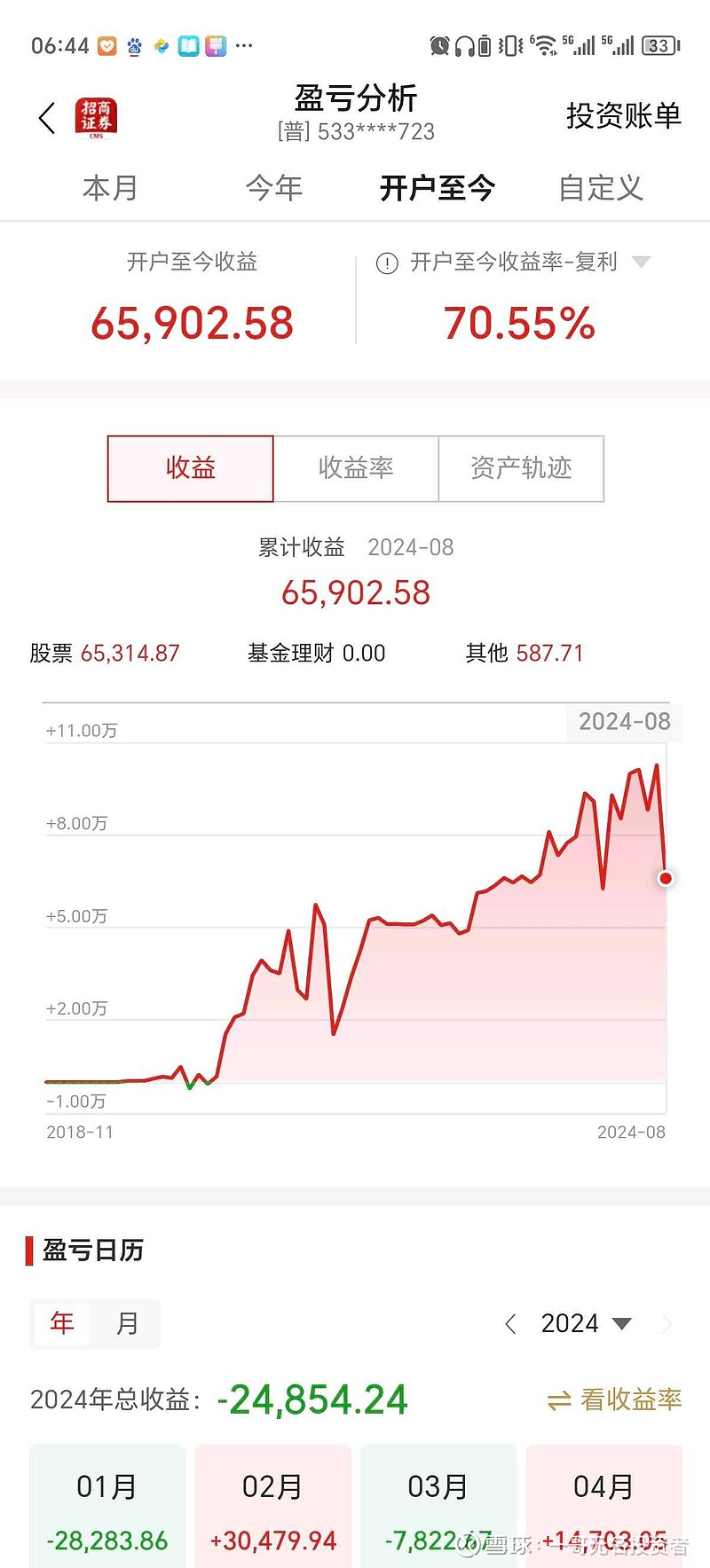710x1568 pixels.
Task: Expand the 收益率-复利 dropdown arrow
Action: [641, 262]
